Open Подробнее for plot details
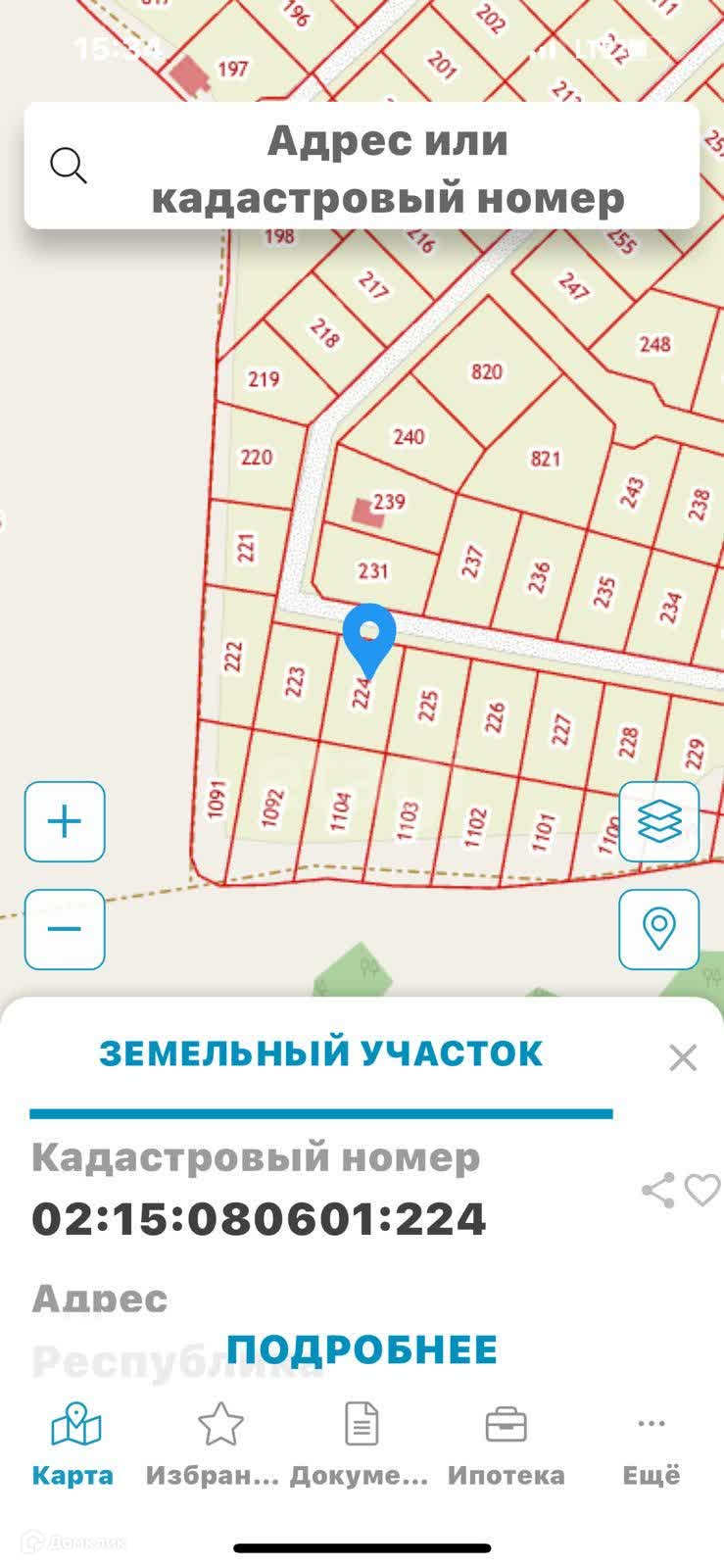 pyautogui.click(x=362, y=1349)
